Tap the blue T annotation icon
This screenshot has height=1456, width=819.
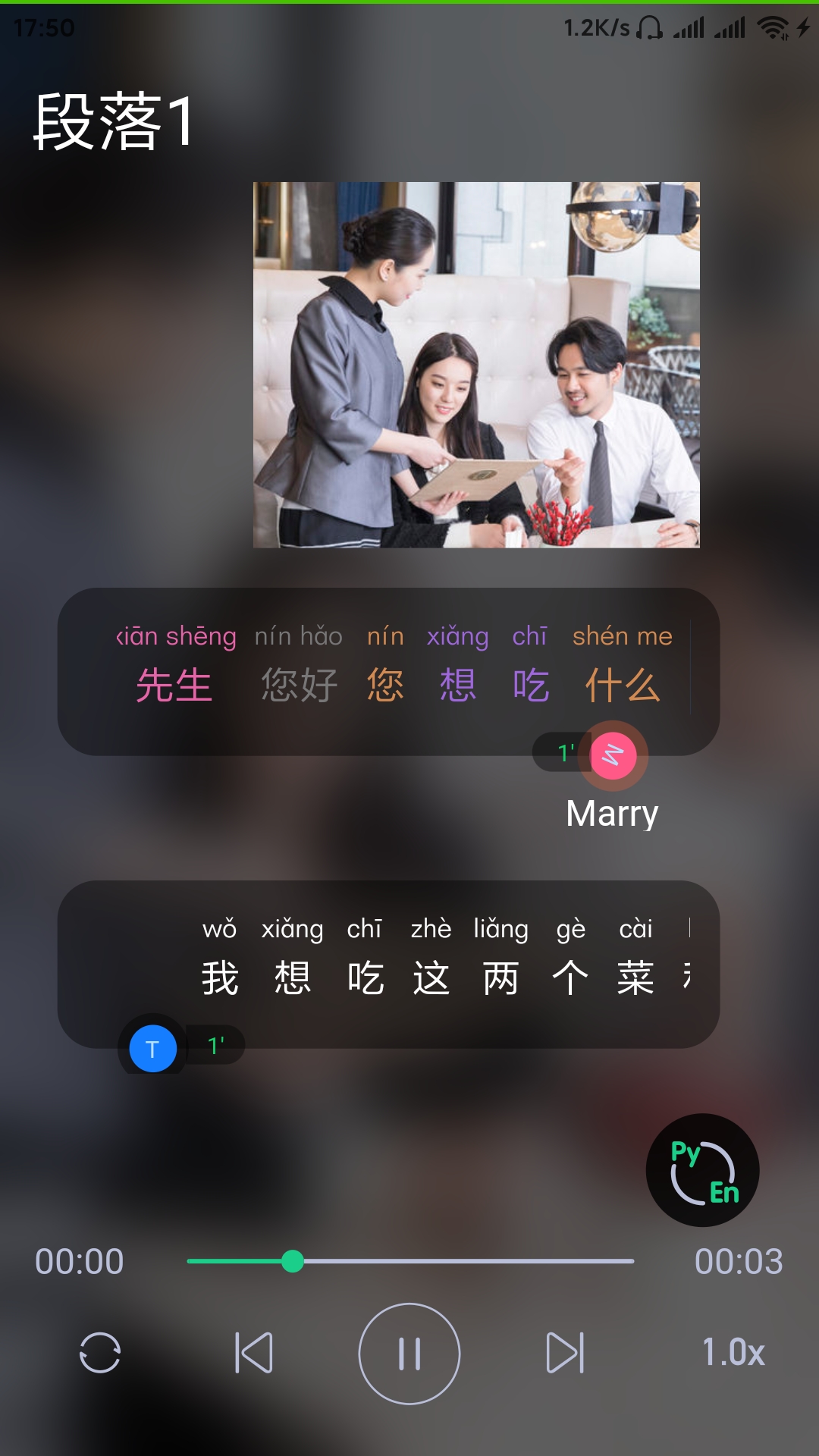[151, 1048]
